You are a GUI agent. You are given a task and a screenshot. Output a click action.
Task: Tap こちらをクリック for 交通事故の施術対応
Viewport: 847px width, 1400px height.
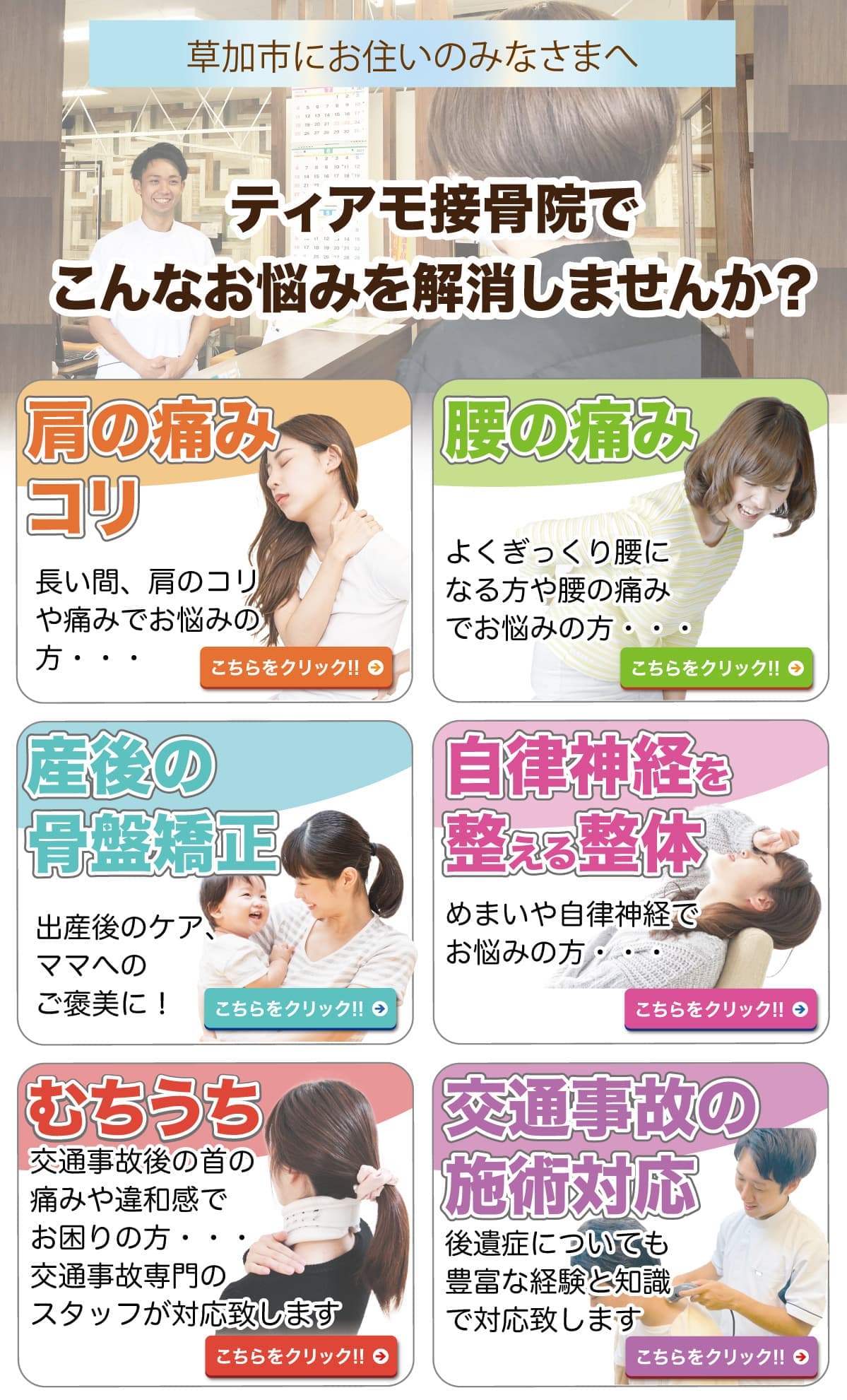pyautogui.click(x=721, y=1355)
